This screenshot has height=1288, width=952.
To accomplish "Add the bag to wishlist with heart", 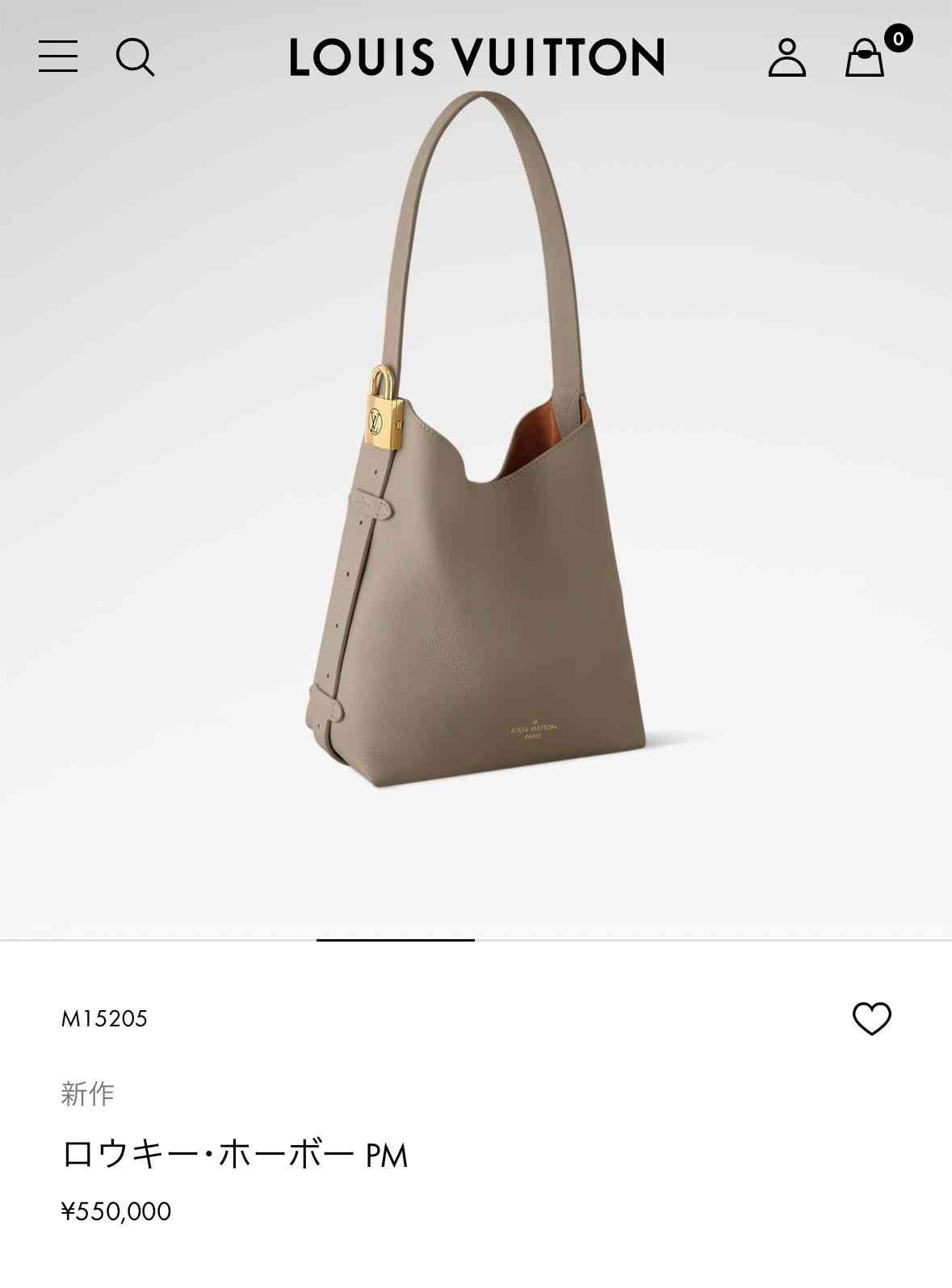I will click(x=871, y=1018).
